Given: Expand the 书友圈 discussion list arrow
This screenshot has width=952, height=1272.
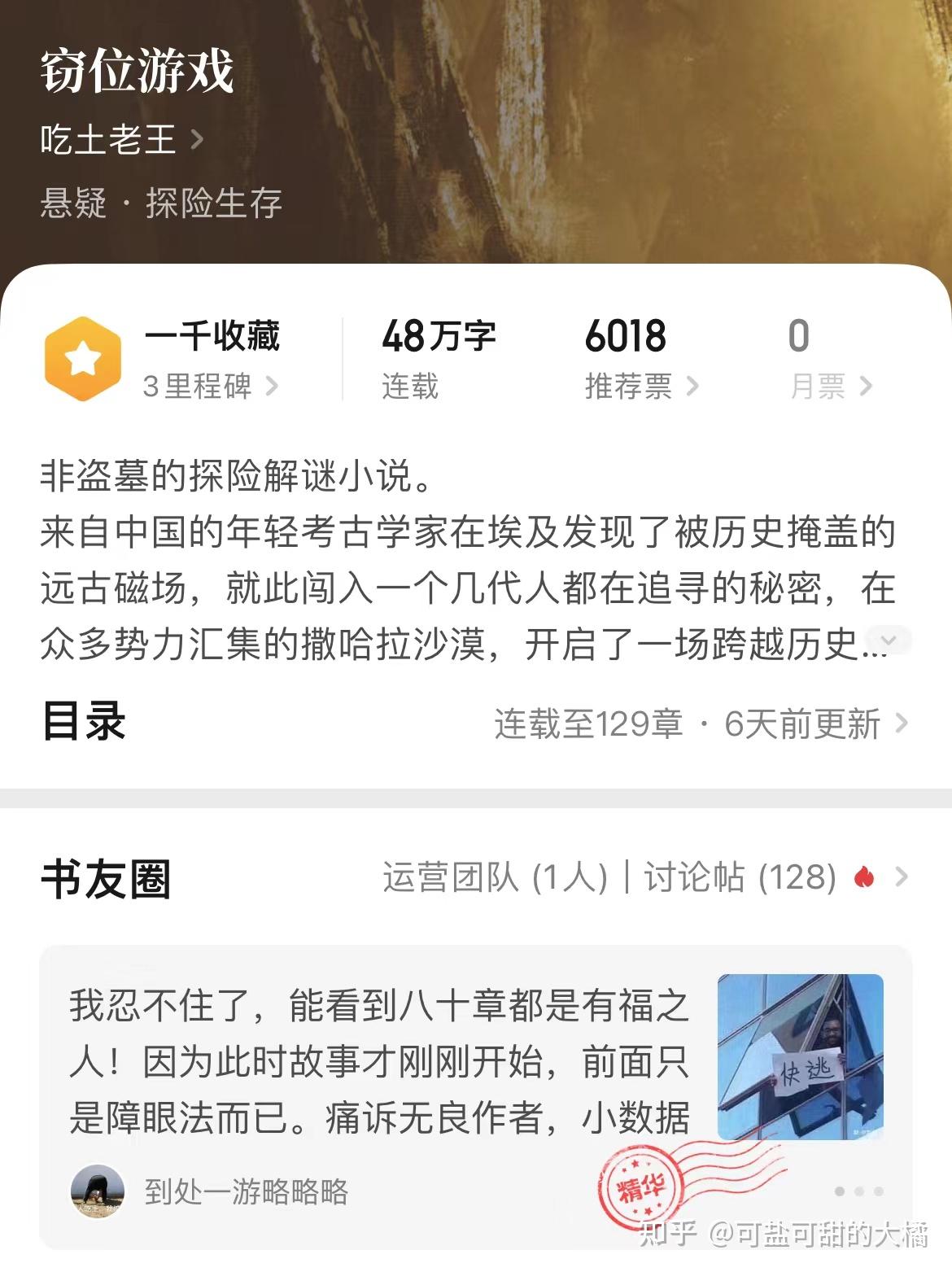Looking at the screenshot, I should click(900, 877).
